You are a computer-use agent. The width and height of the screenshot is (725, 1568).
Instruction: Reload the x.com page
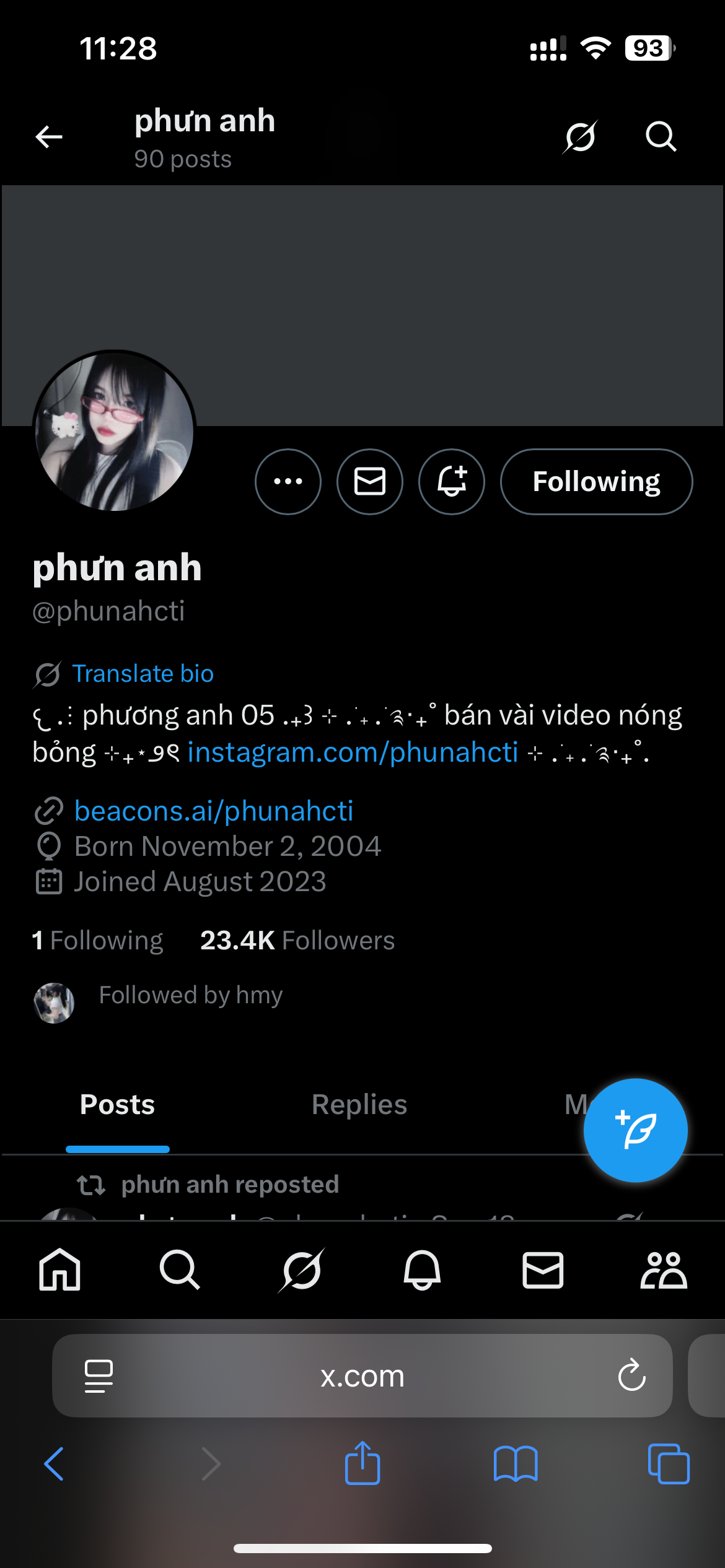(631, 1375)
